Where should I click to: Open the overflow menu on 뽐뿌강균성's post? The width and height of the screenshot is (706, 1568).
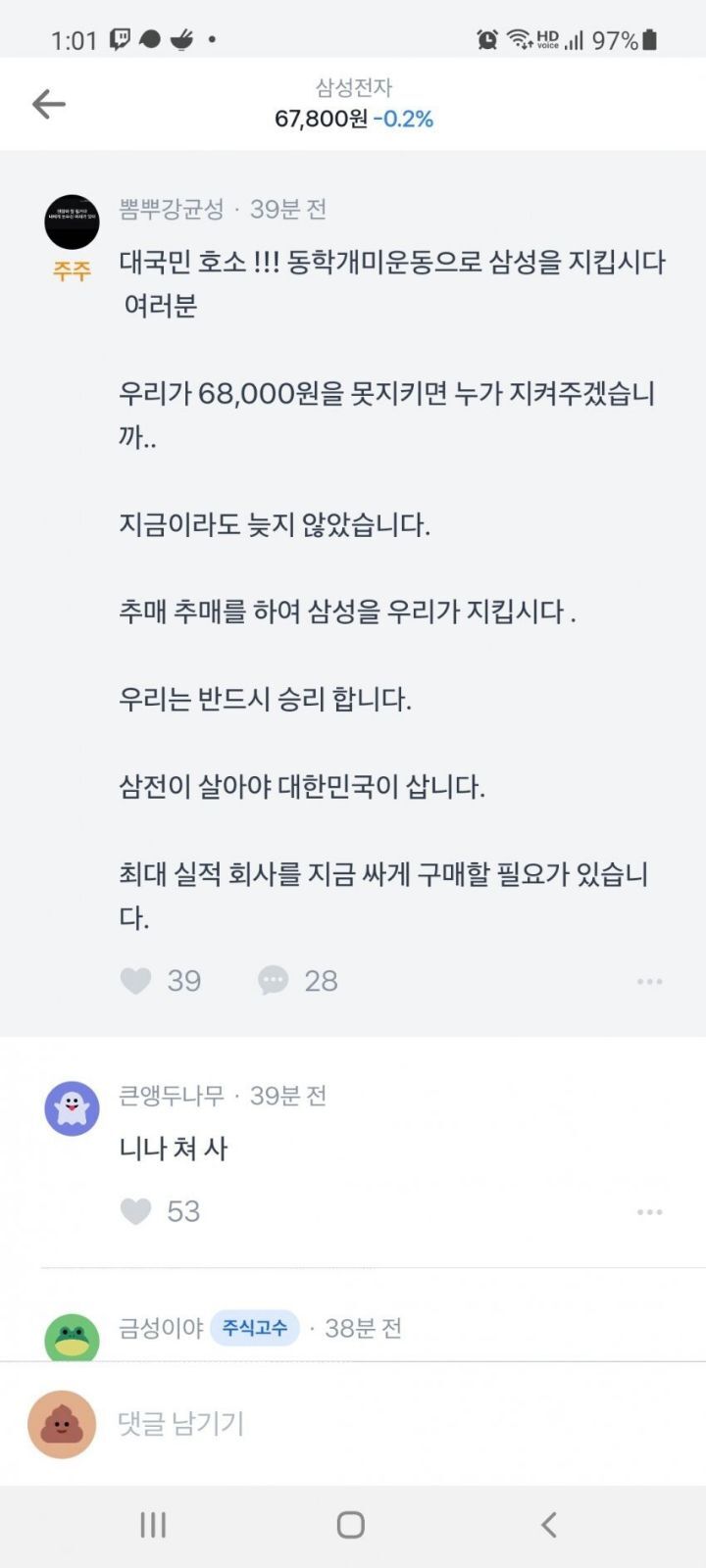(649, 981)
